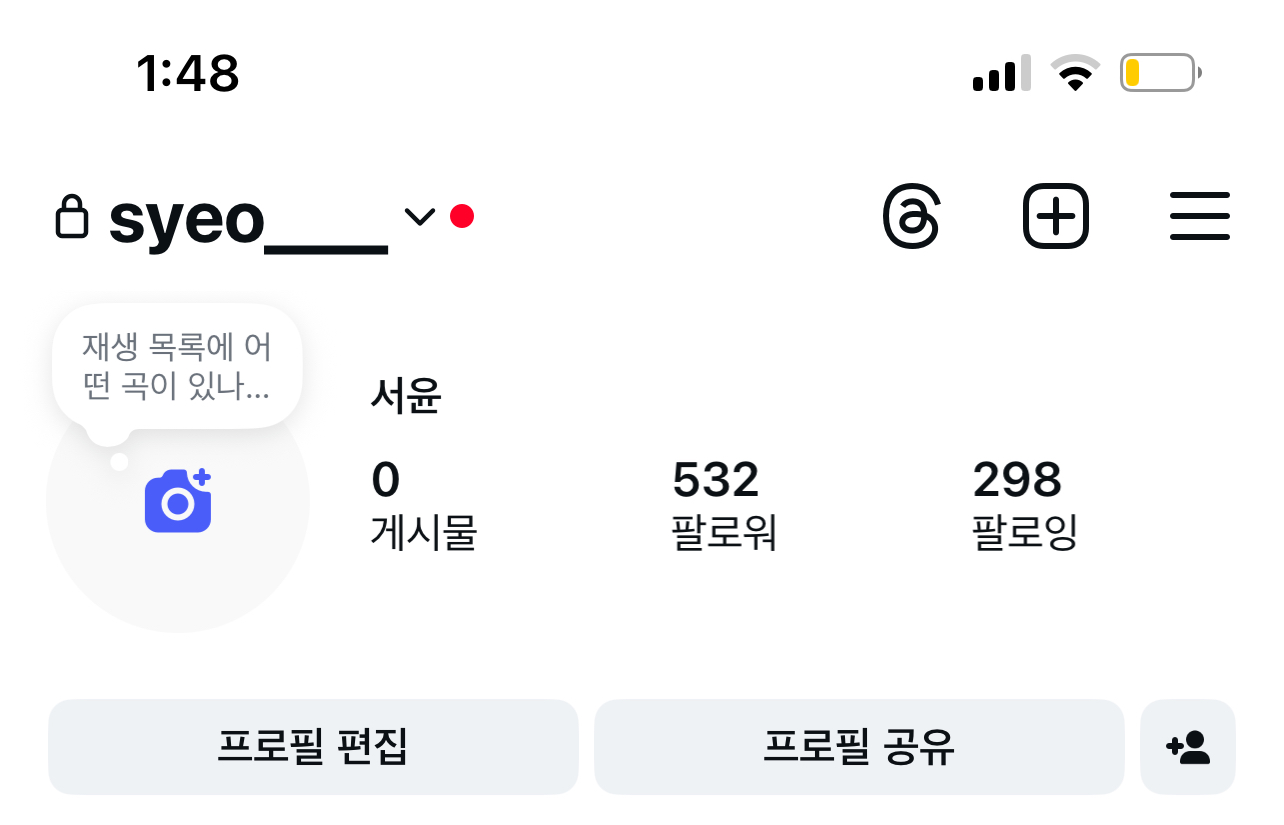The width and height of the screenshot is (1284, 825).
Task: View the 298 팔로잉 list
Action: pyautogui.click(x=1023, y=506)
